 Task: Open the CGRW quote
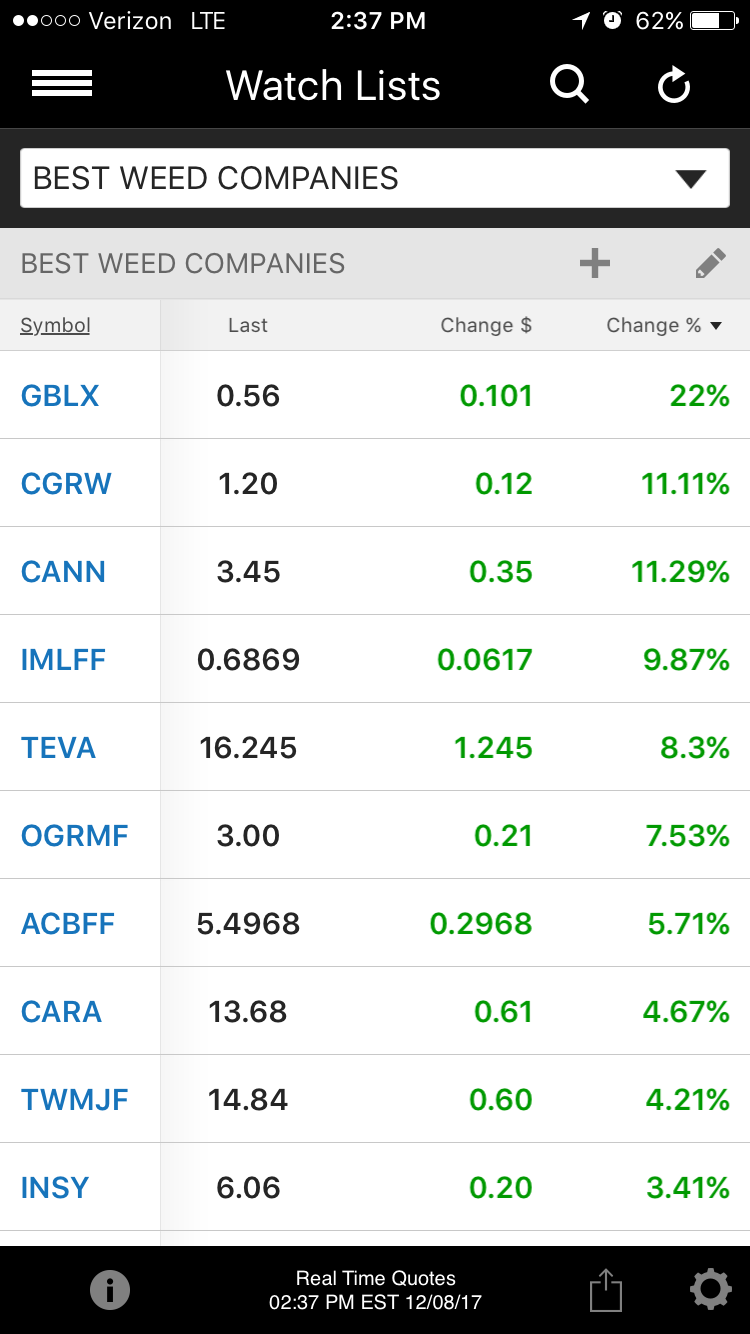(66, 484)
